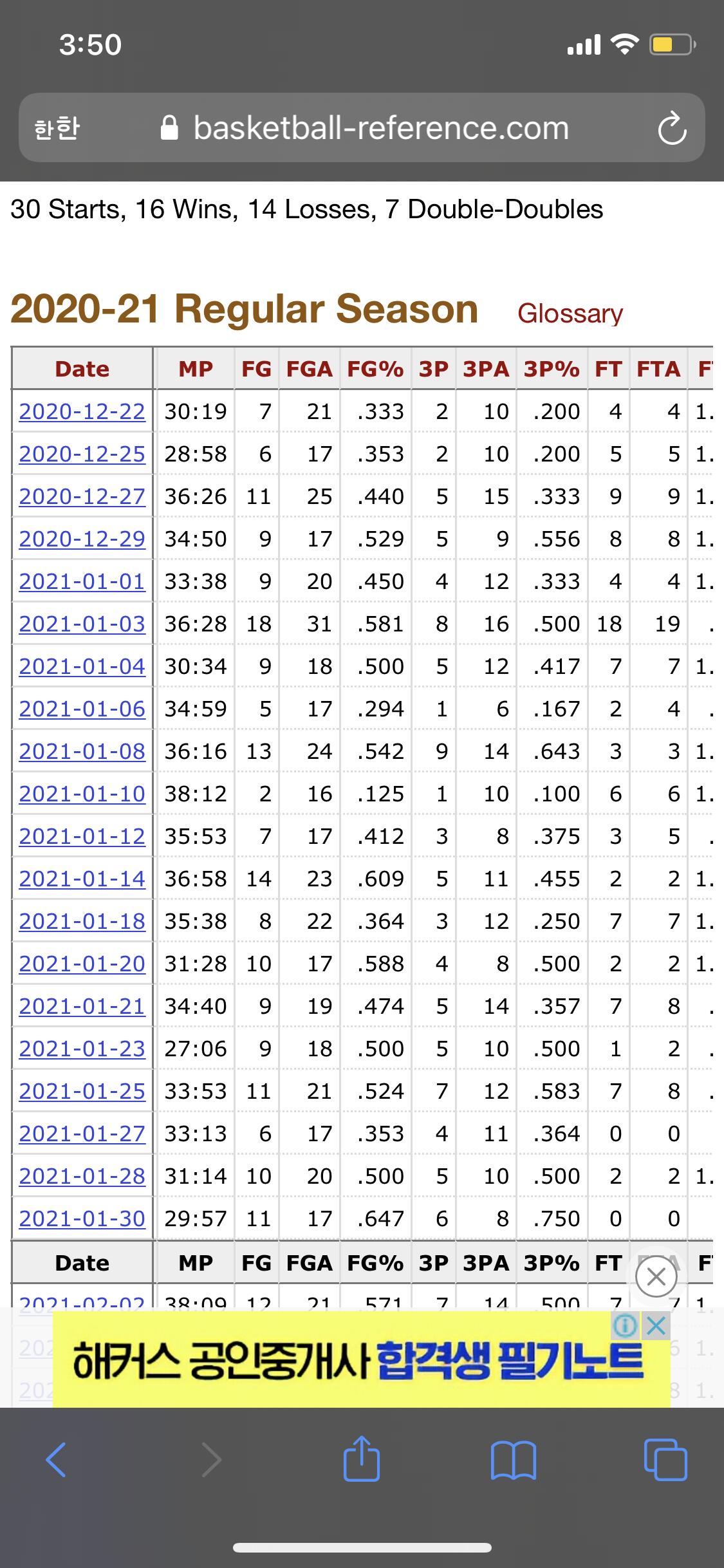This screenshot has width=724, height=1568.
Task: Open the 2021-01-25 game link
Action: [x=82, y=1091]
